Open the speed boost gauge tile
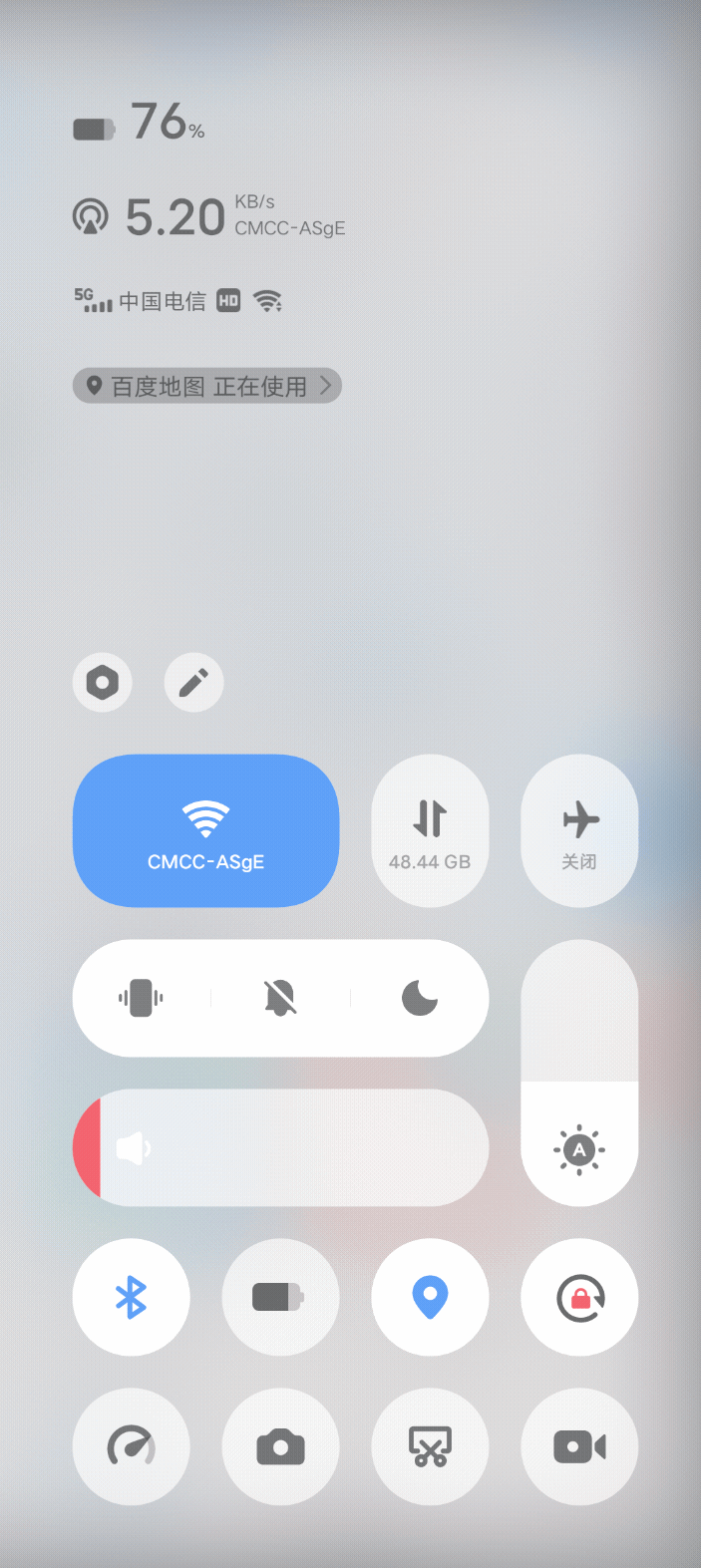Viewport: 701px width, 1568px height. [131, 1446]
